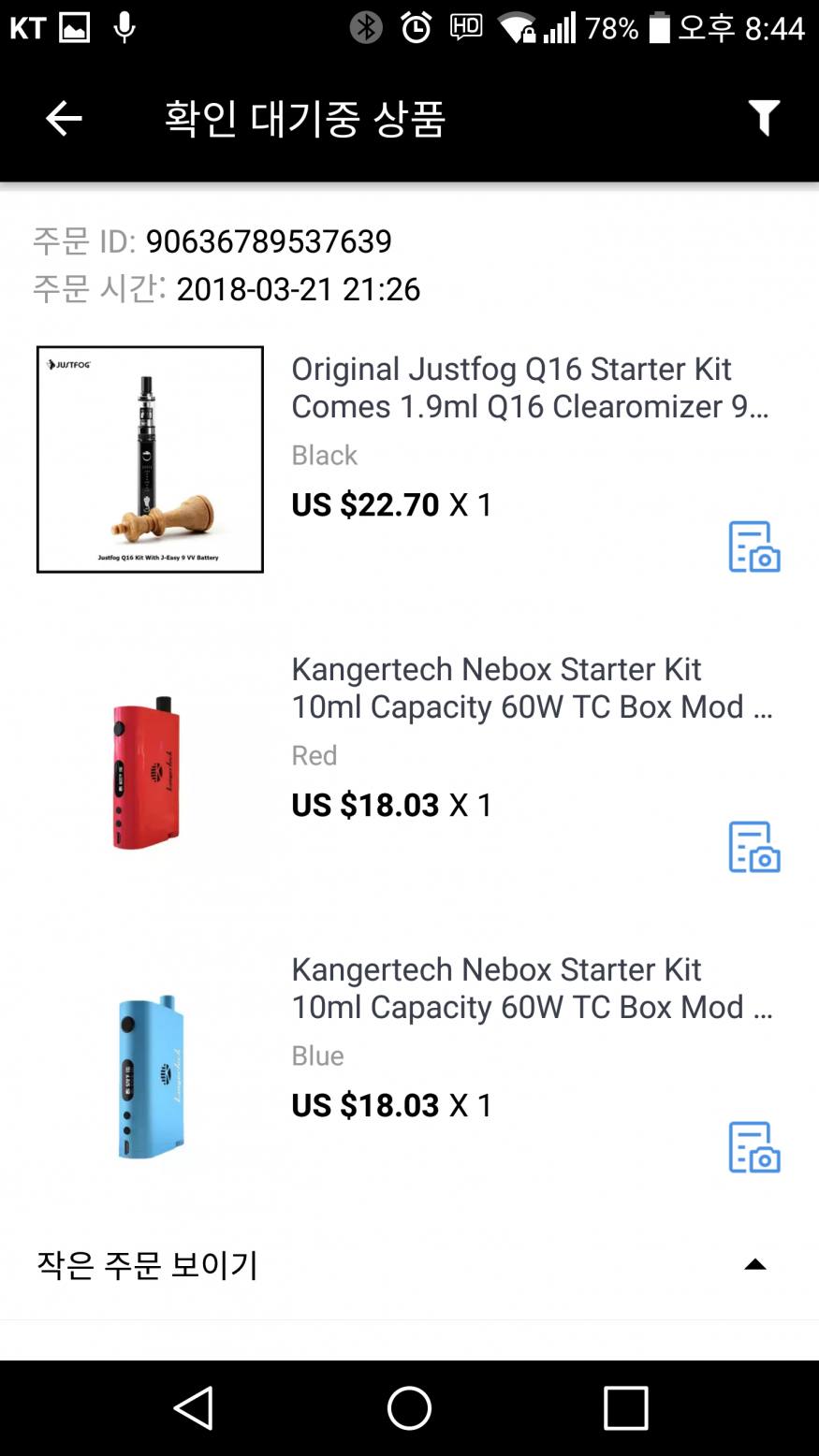Tap the photo review icon for Red Nebox
The width and height of the screenshot is (819, 1456).
(753, 847)
